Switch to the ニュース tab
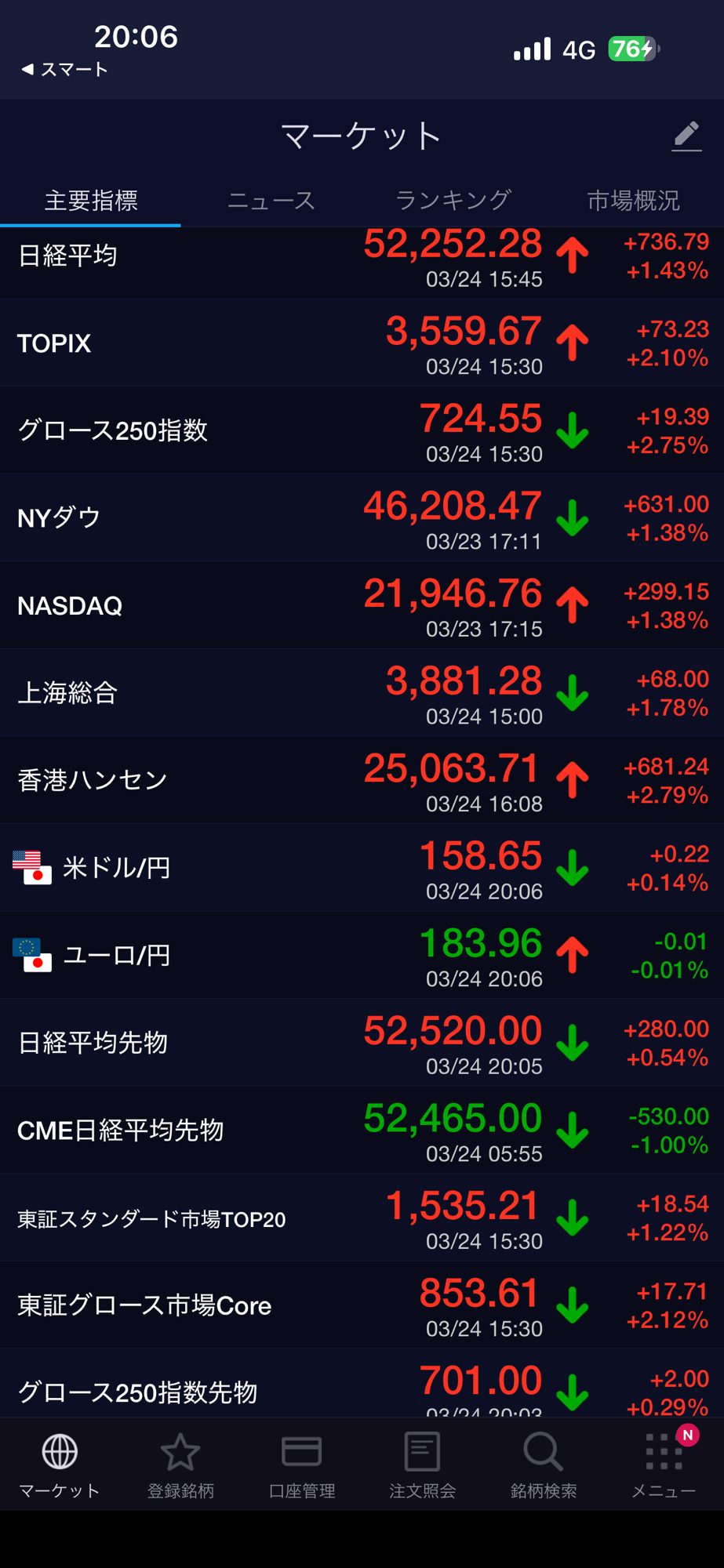Screen dimensions: 724x1568 pos(271,201)
